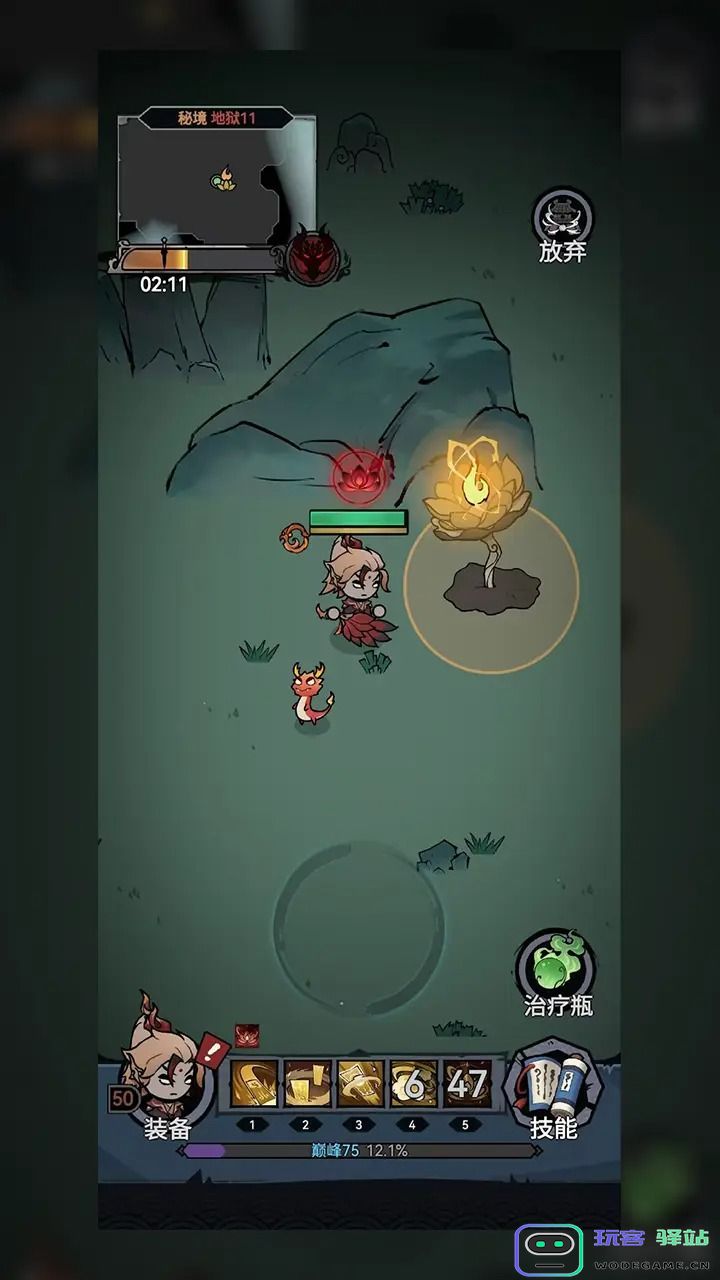Tap skill slot 4 on cooldown
The image size is (720, 1280).
tap(414, 1084)
